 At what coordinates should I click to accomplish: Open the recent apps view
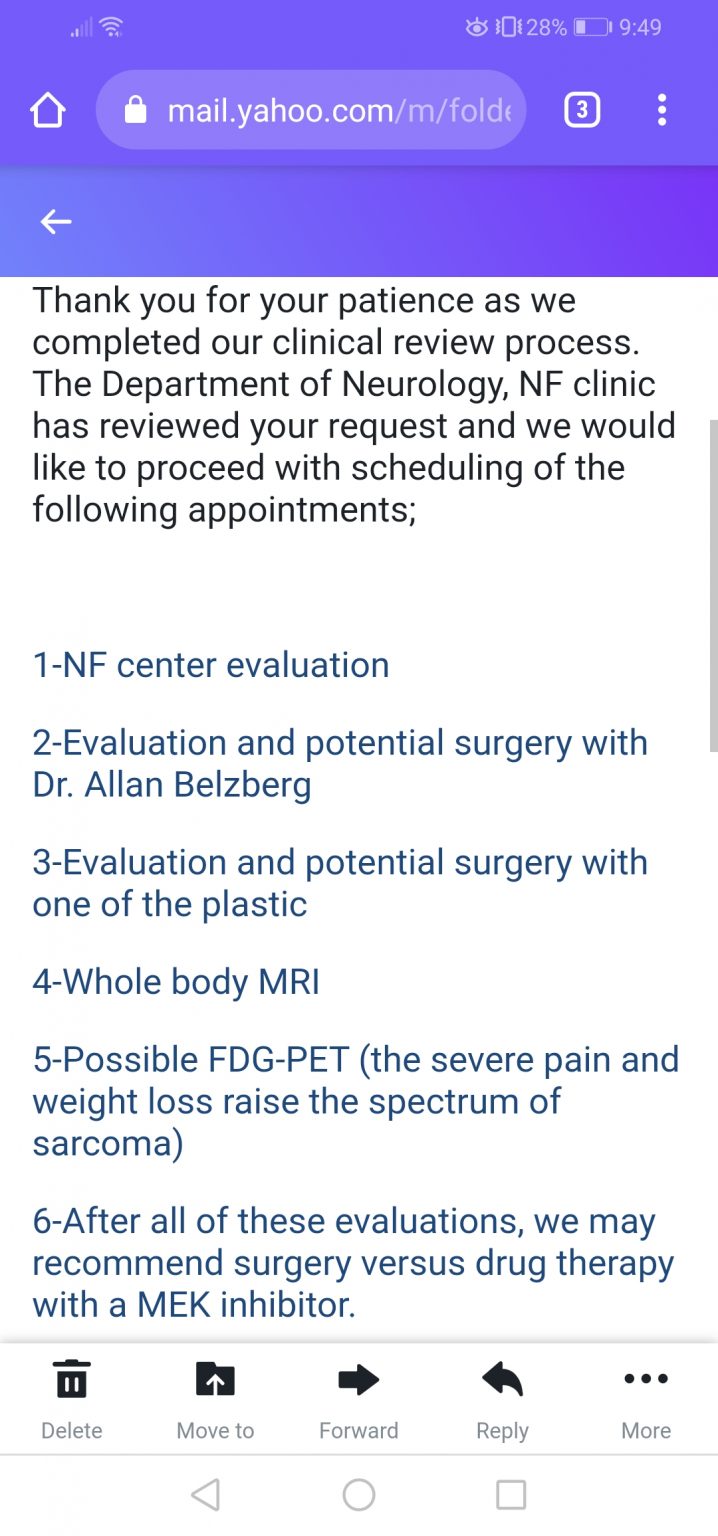(x=511, y=1495)
